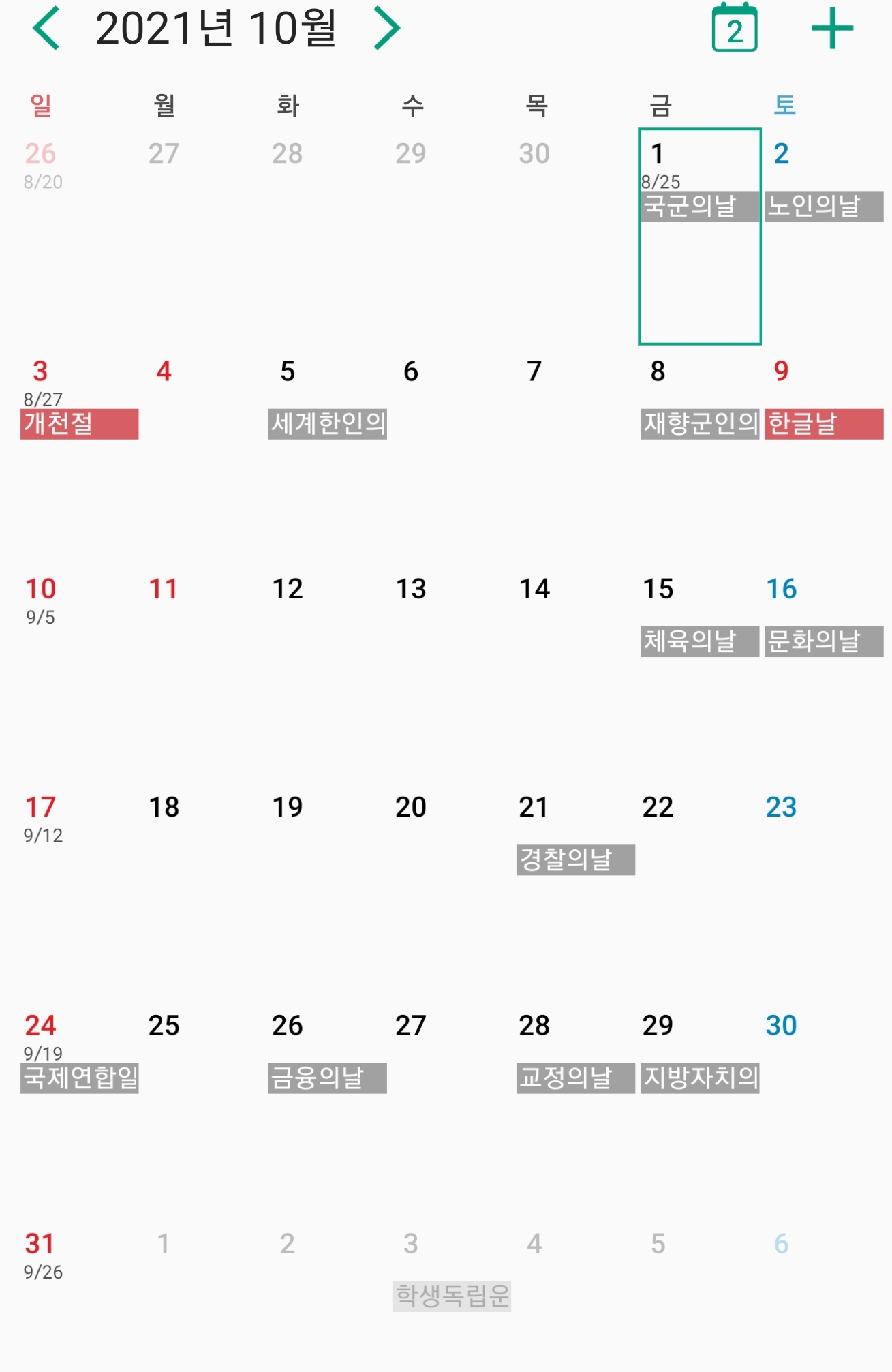Add a new event with plus icon
The image size is (892, 1372).
[x=832, y=29]
